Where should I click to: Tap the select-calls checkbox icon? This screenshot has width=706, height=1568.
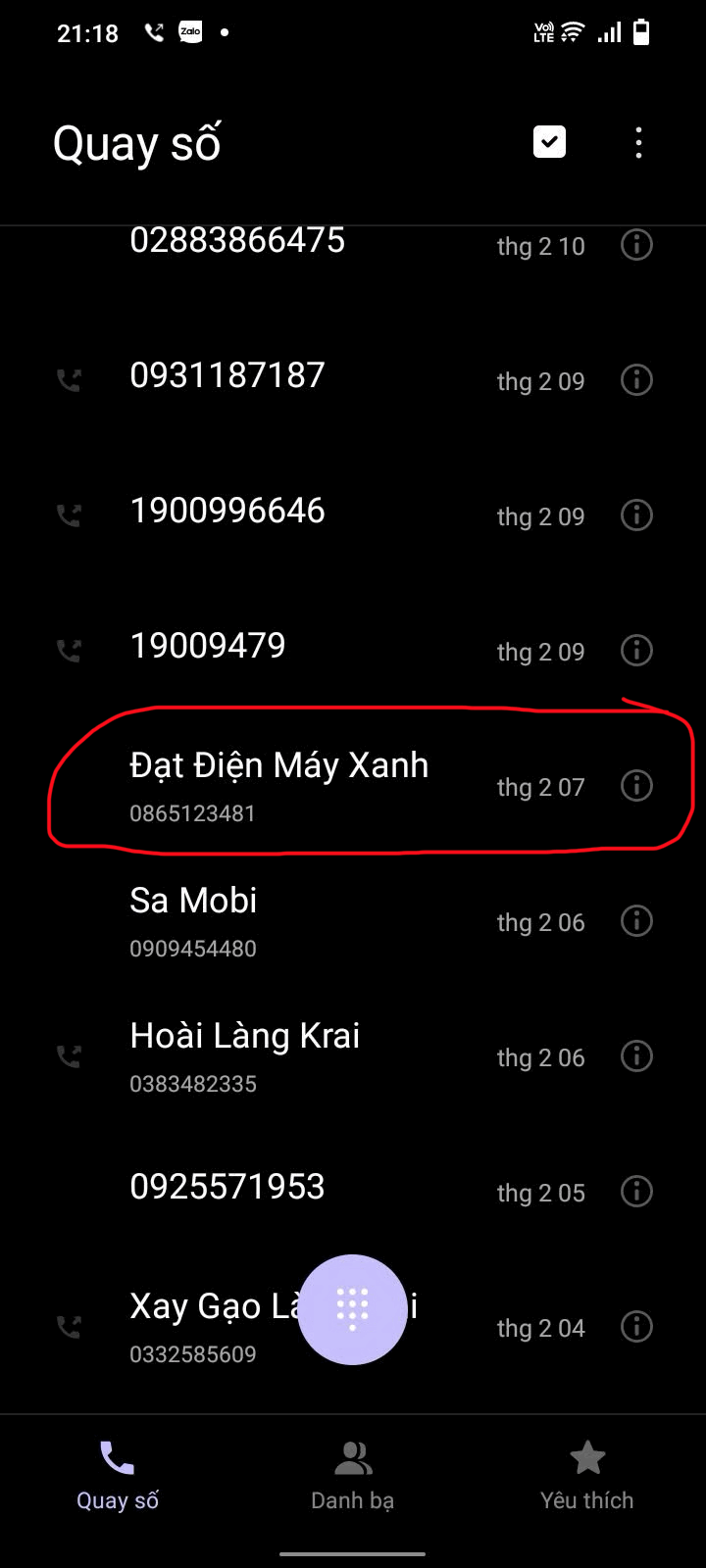click(x=549, y=143)
